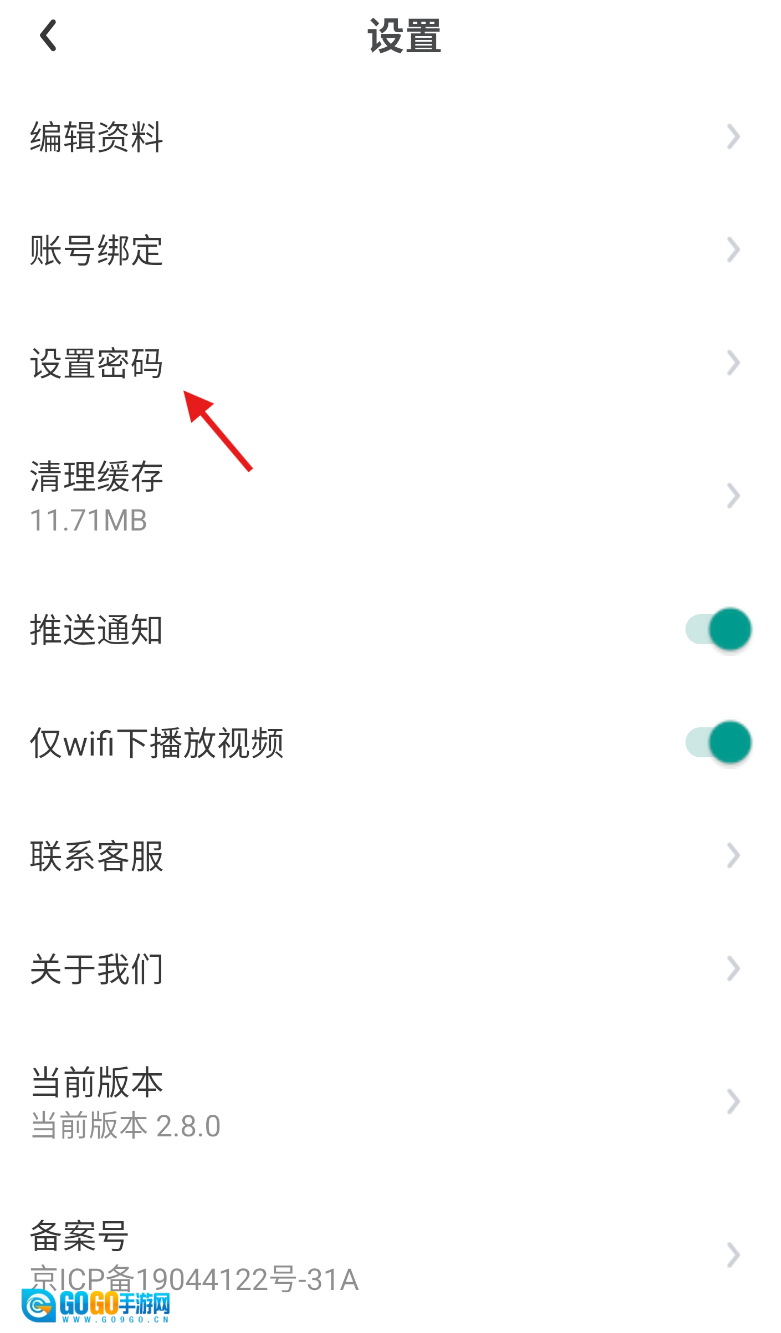
Task: Disable 仅wifi下播放视频 switch
Action: 718,743
